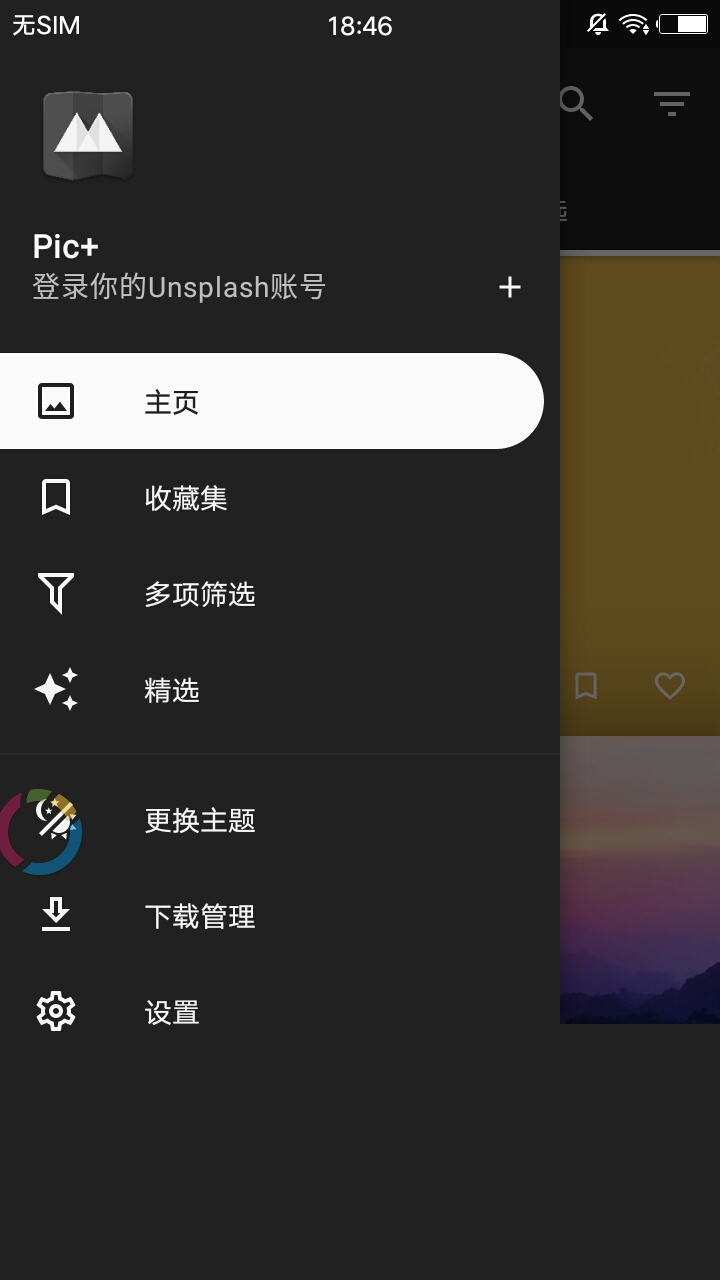Go to 精选 featured photos
Image resolution: width=720 pixels, height=1280 pixels.
[x=270, y=690]
